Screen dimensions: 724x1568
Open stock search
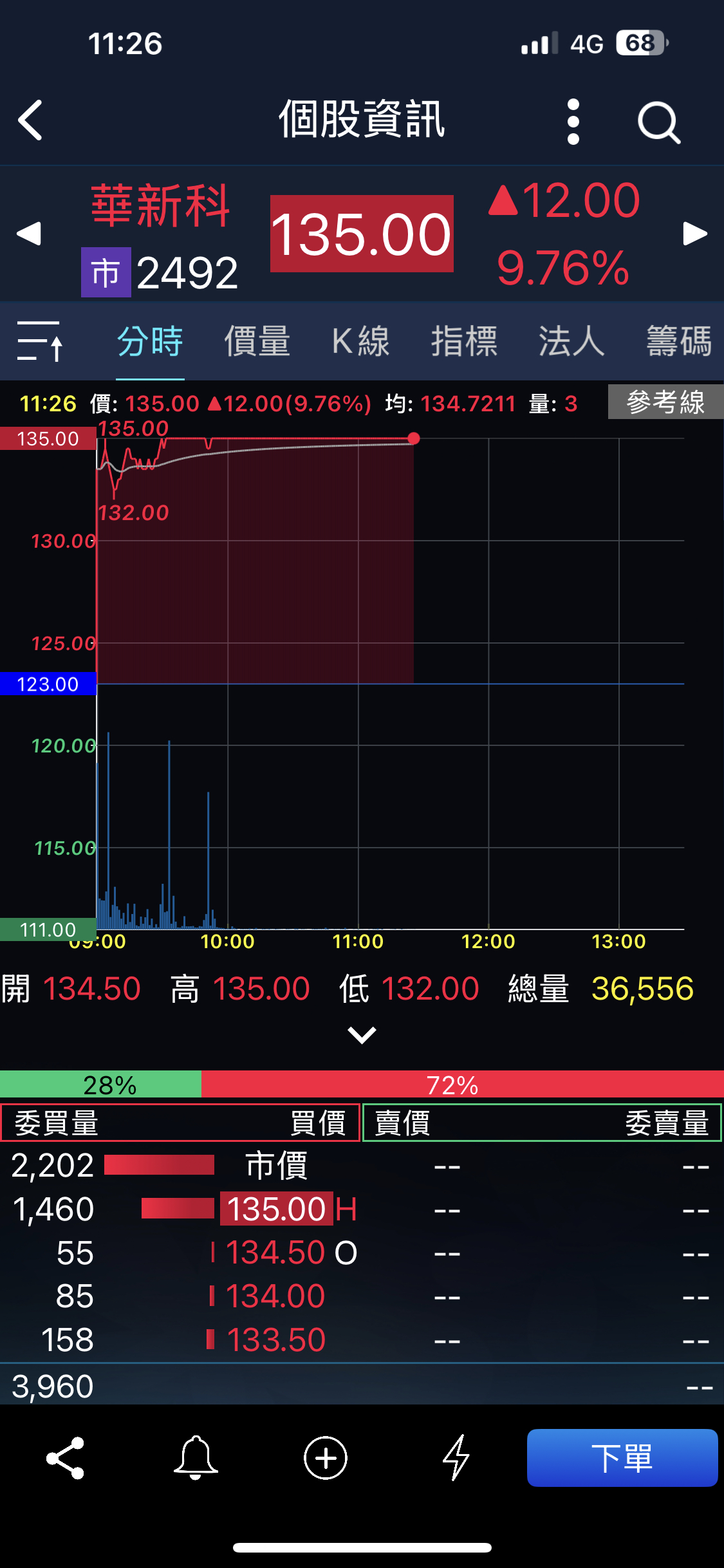(x=658, y=121)
